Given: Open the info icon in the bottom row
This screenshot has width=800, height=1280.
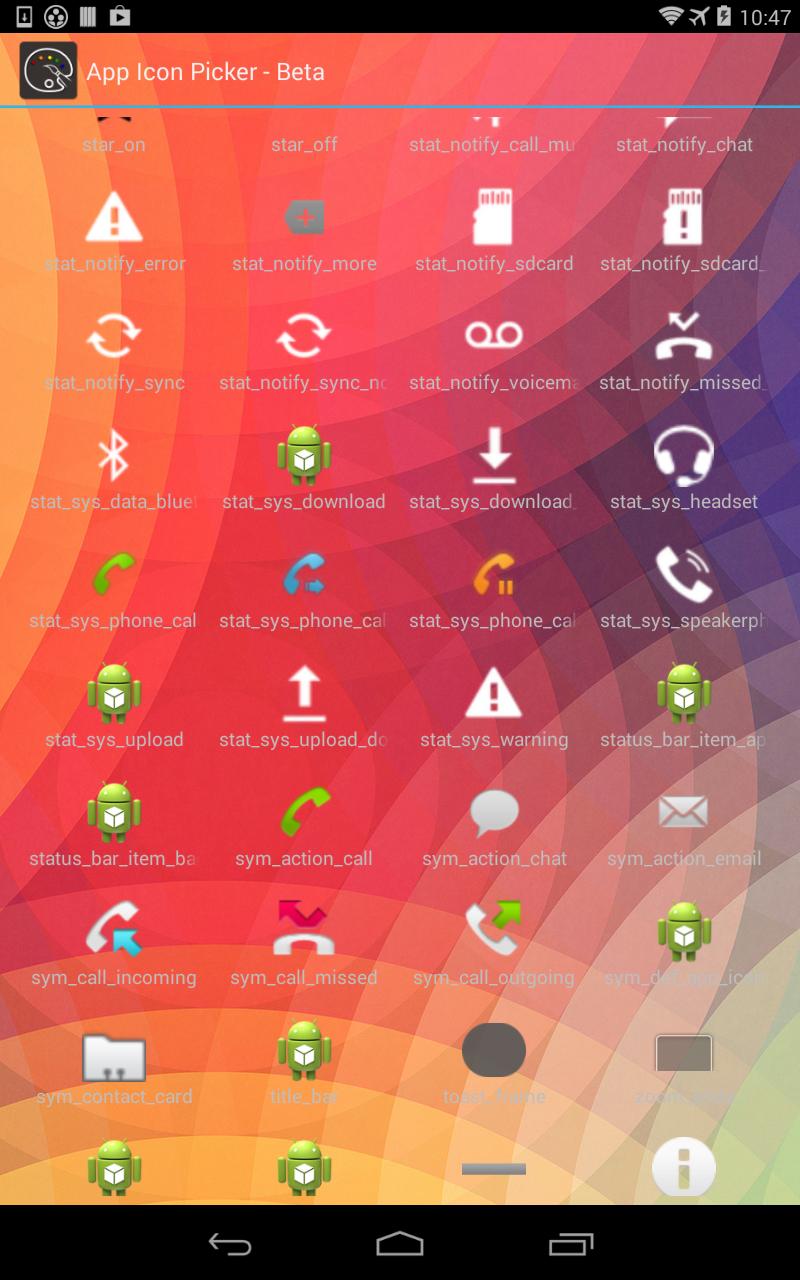Looking at the screenshot, I should click(684, 1167).
